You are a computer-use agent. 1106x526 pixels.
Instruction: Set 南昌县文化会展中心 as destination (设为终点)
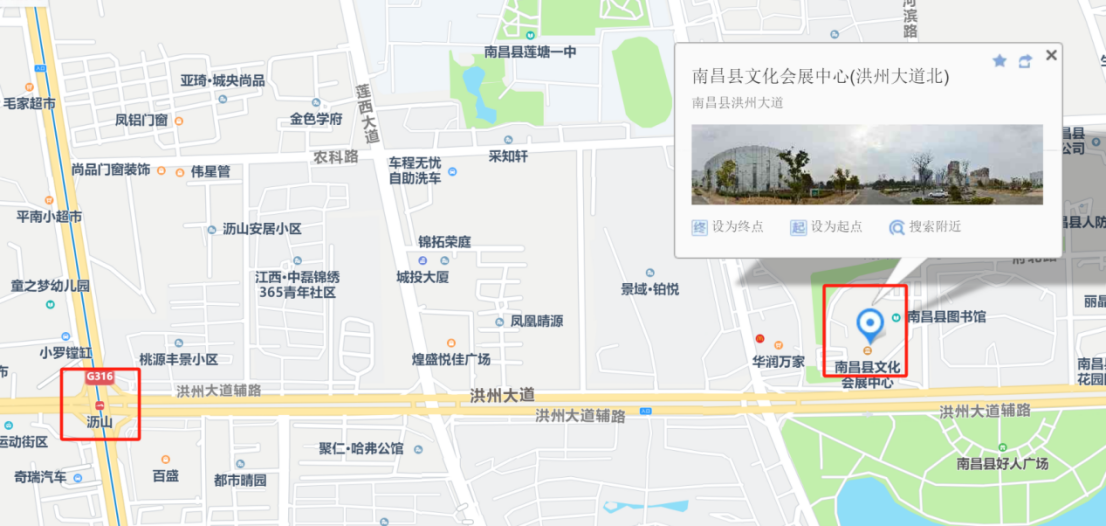coord(728,227)
